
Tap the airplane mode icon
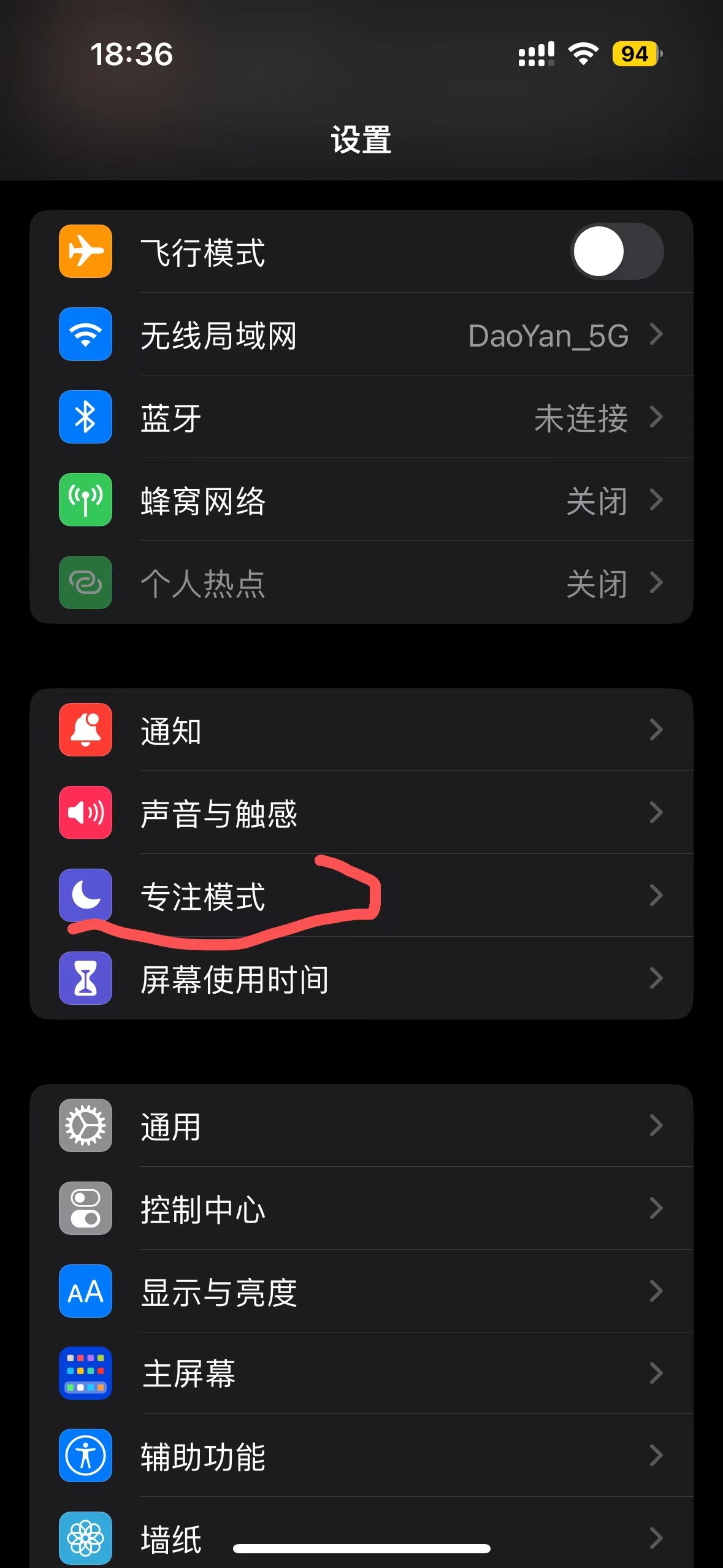click(x=85, y=251)
